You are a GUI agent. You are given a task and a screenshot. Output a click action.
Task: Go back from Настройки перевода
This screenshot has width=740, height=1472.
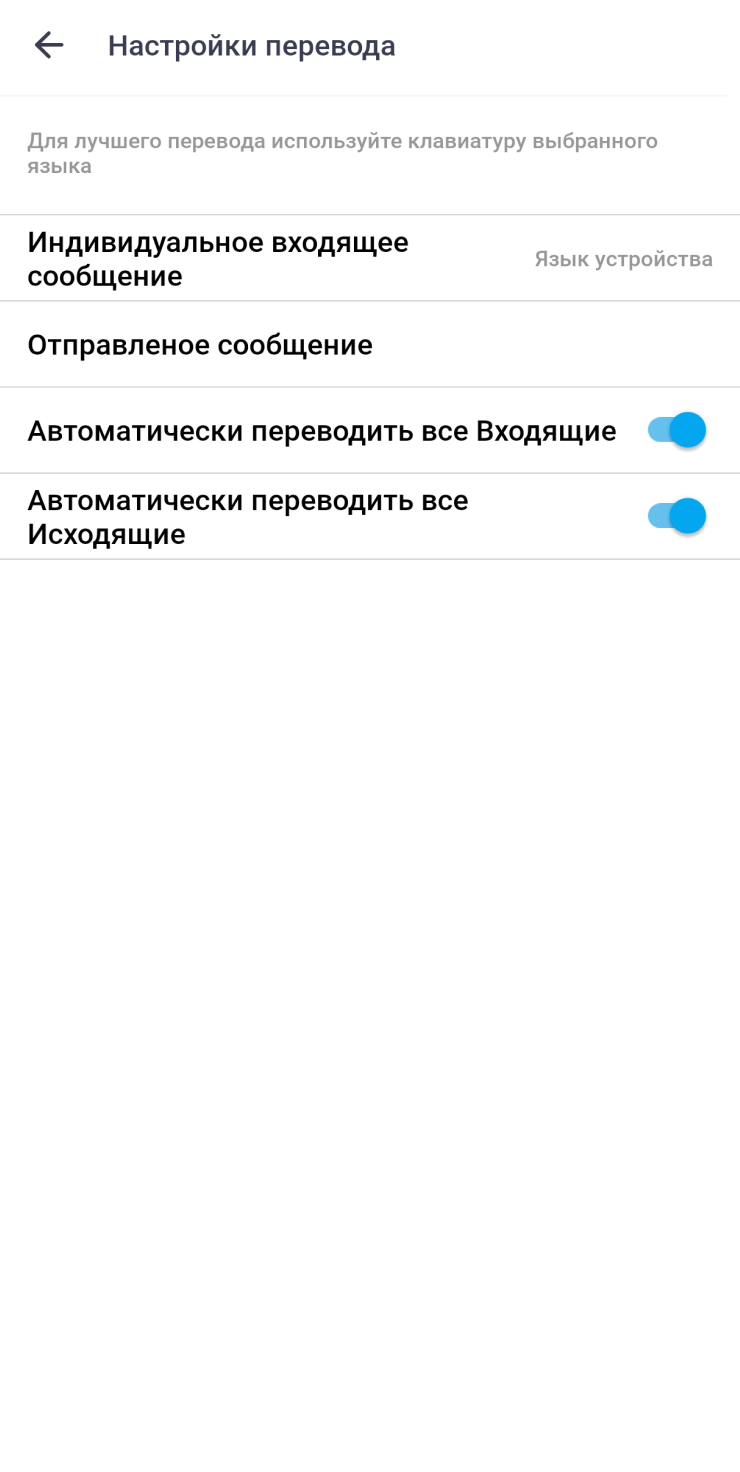[48, 46]
